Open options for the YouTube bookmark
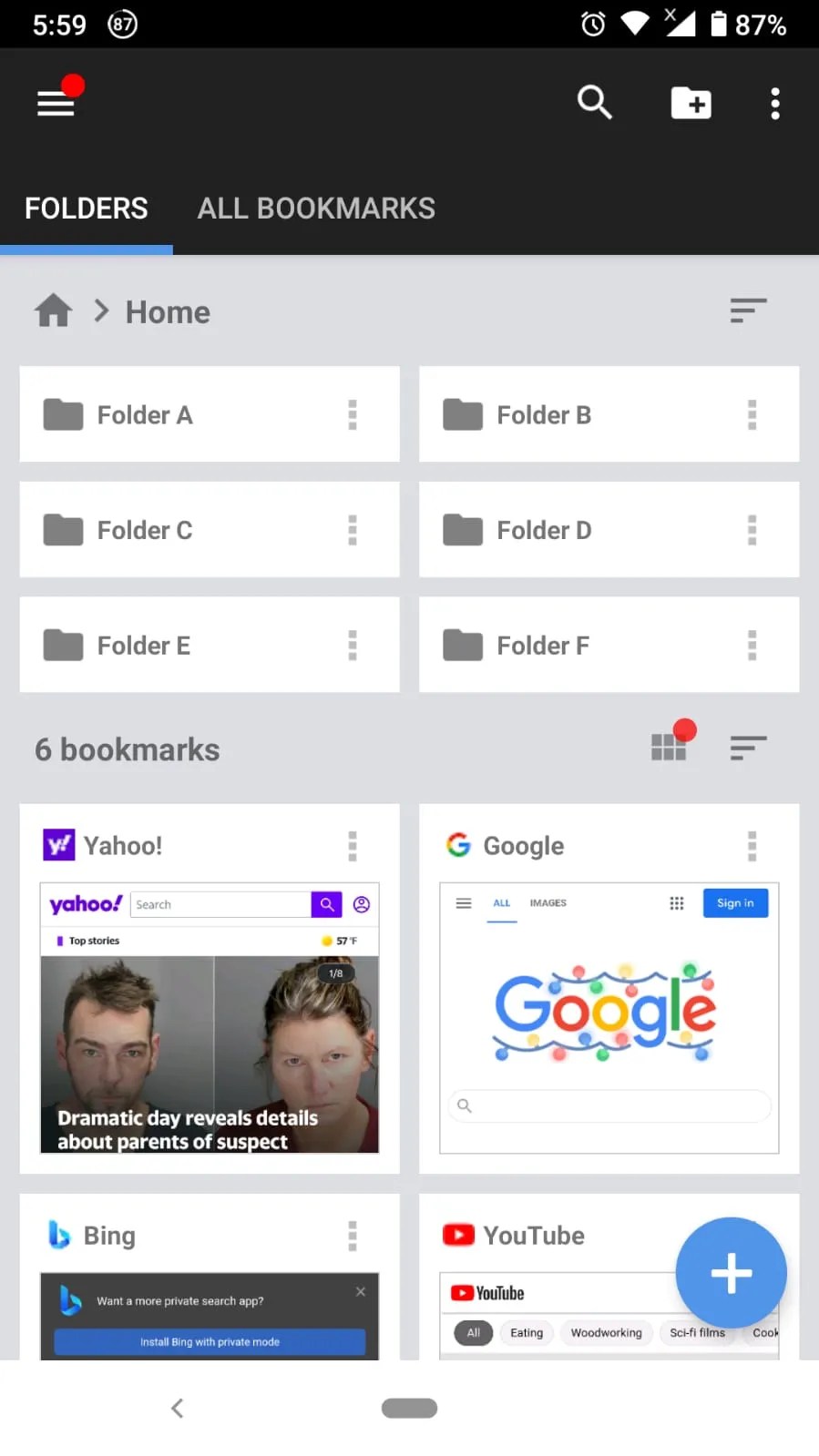 coord(752,1236)
